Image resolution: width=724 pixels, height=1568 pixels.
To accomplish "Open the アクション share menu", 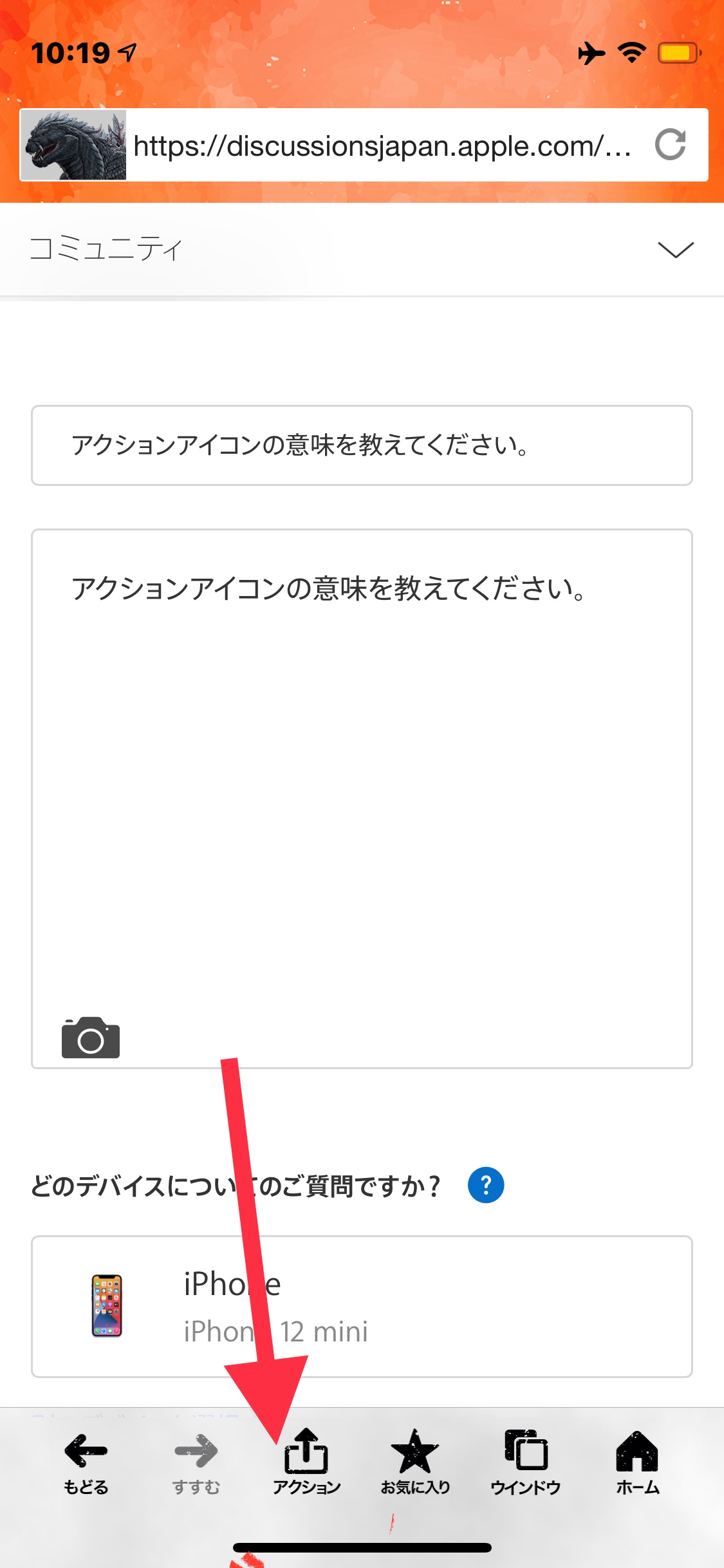I will 306,1462.
